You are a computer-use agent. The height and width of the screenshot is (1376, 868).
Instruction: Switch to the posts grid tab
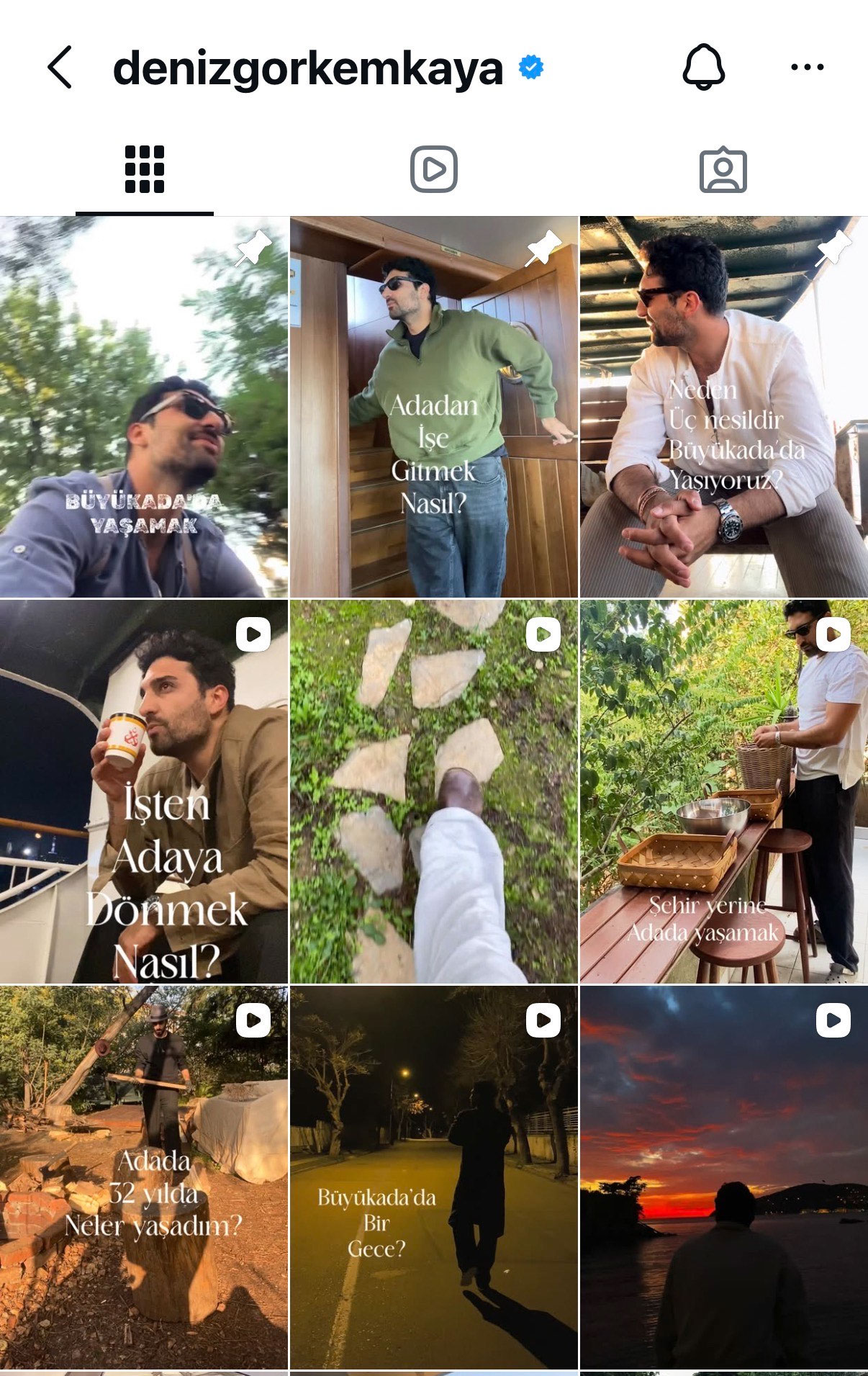(x=145, y=170)
